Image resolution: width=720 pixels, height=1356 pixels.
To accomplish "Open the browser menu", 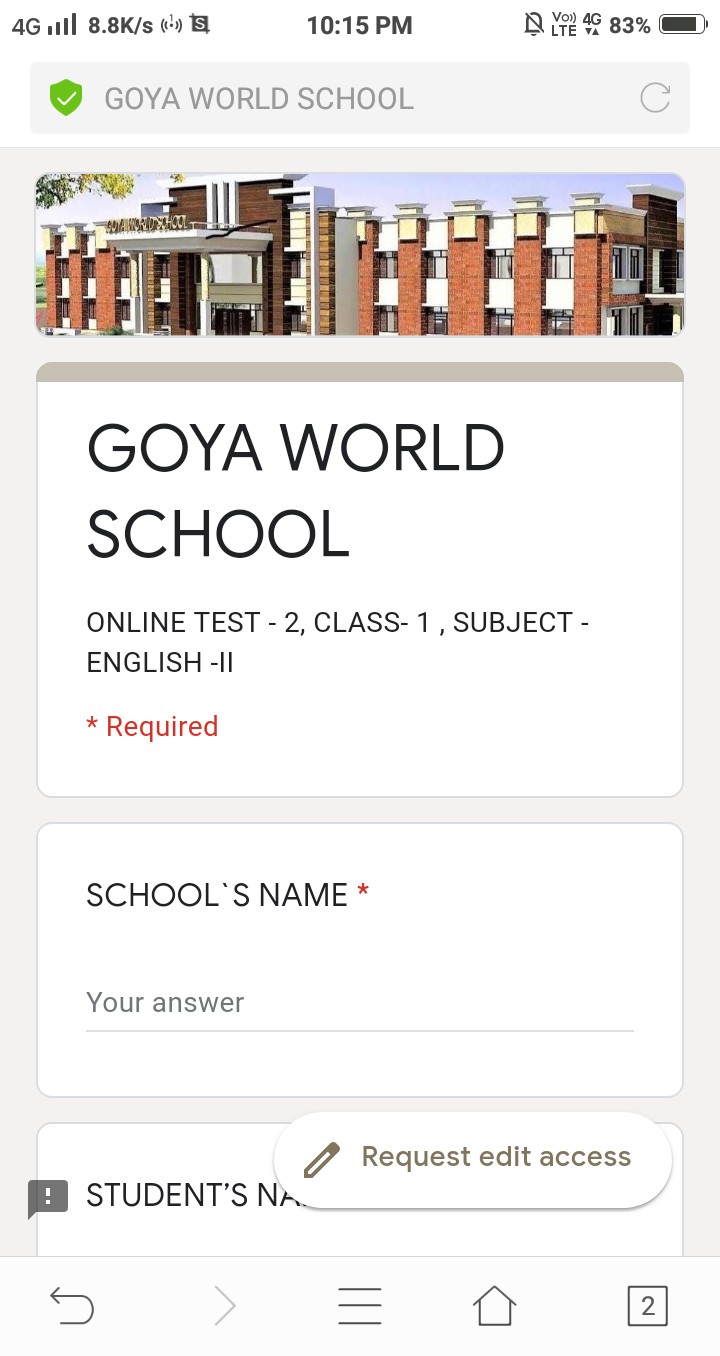I will (x=359, y=1306).
